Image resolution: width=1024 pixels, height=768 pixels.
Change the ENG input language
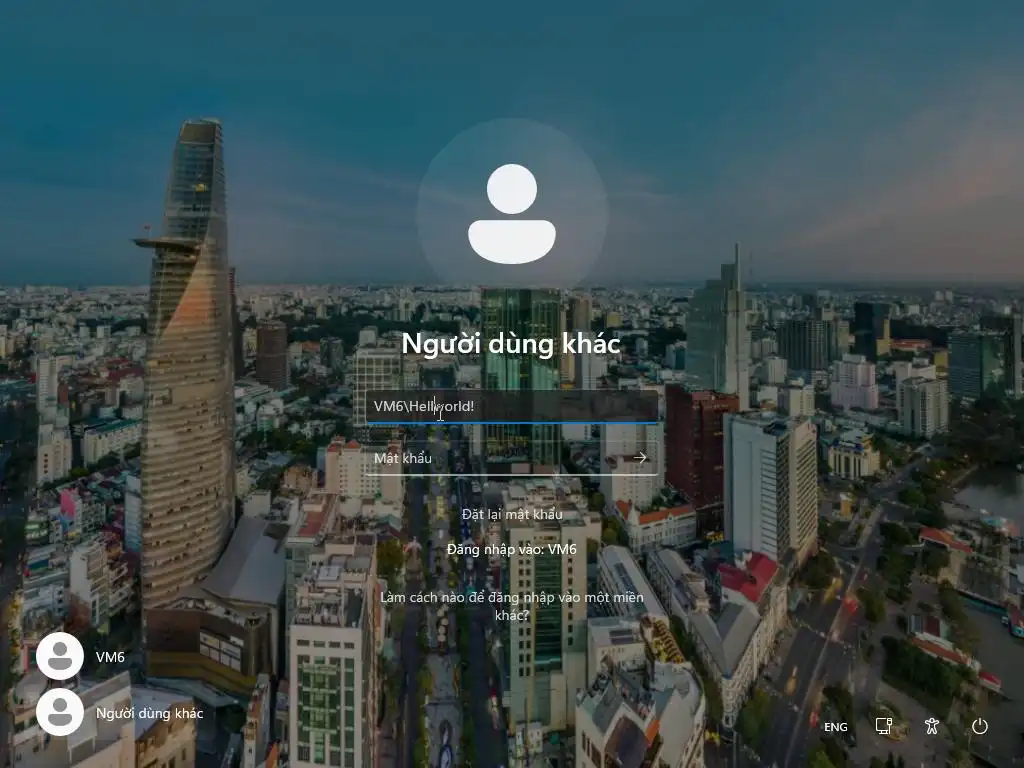835,727
